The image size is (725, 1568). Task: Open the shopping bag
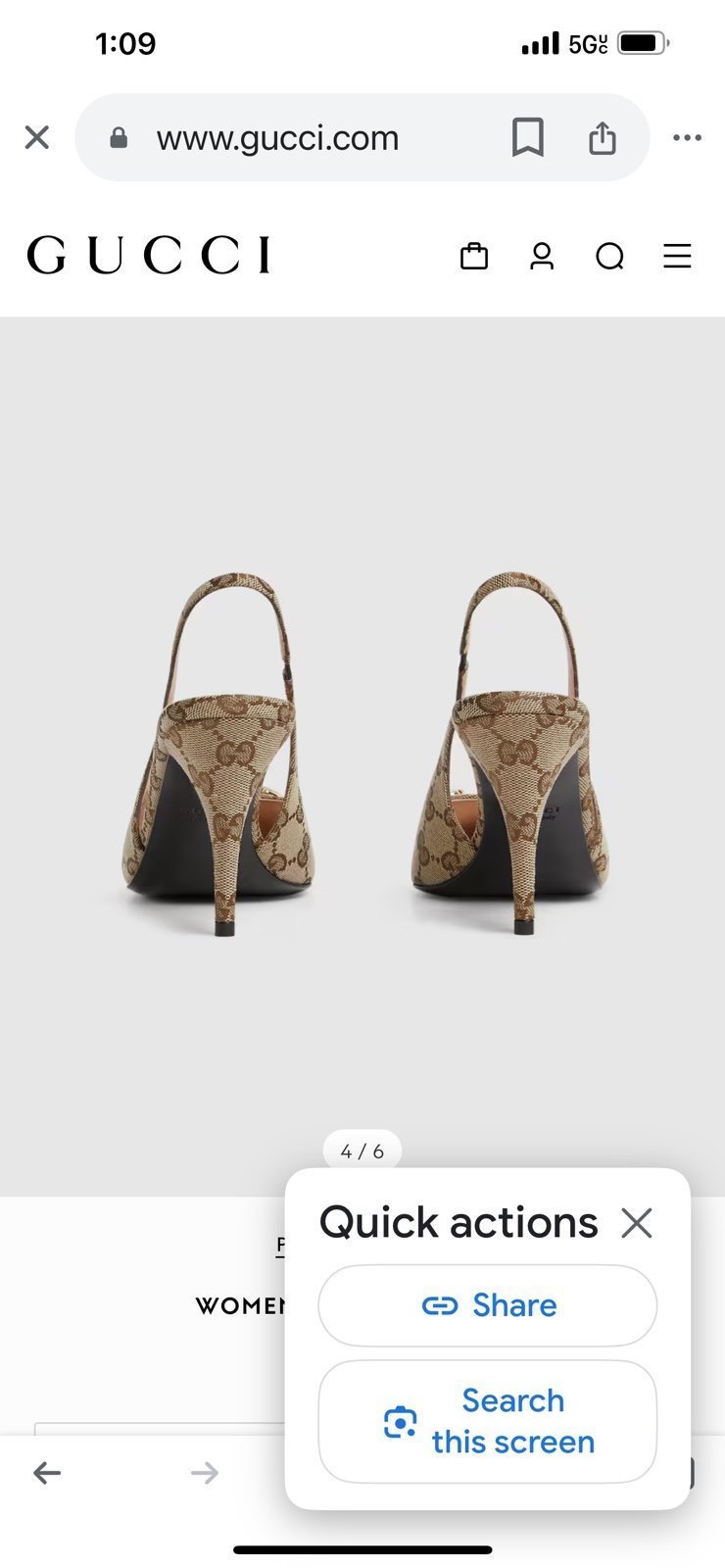(474, 257)
